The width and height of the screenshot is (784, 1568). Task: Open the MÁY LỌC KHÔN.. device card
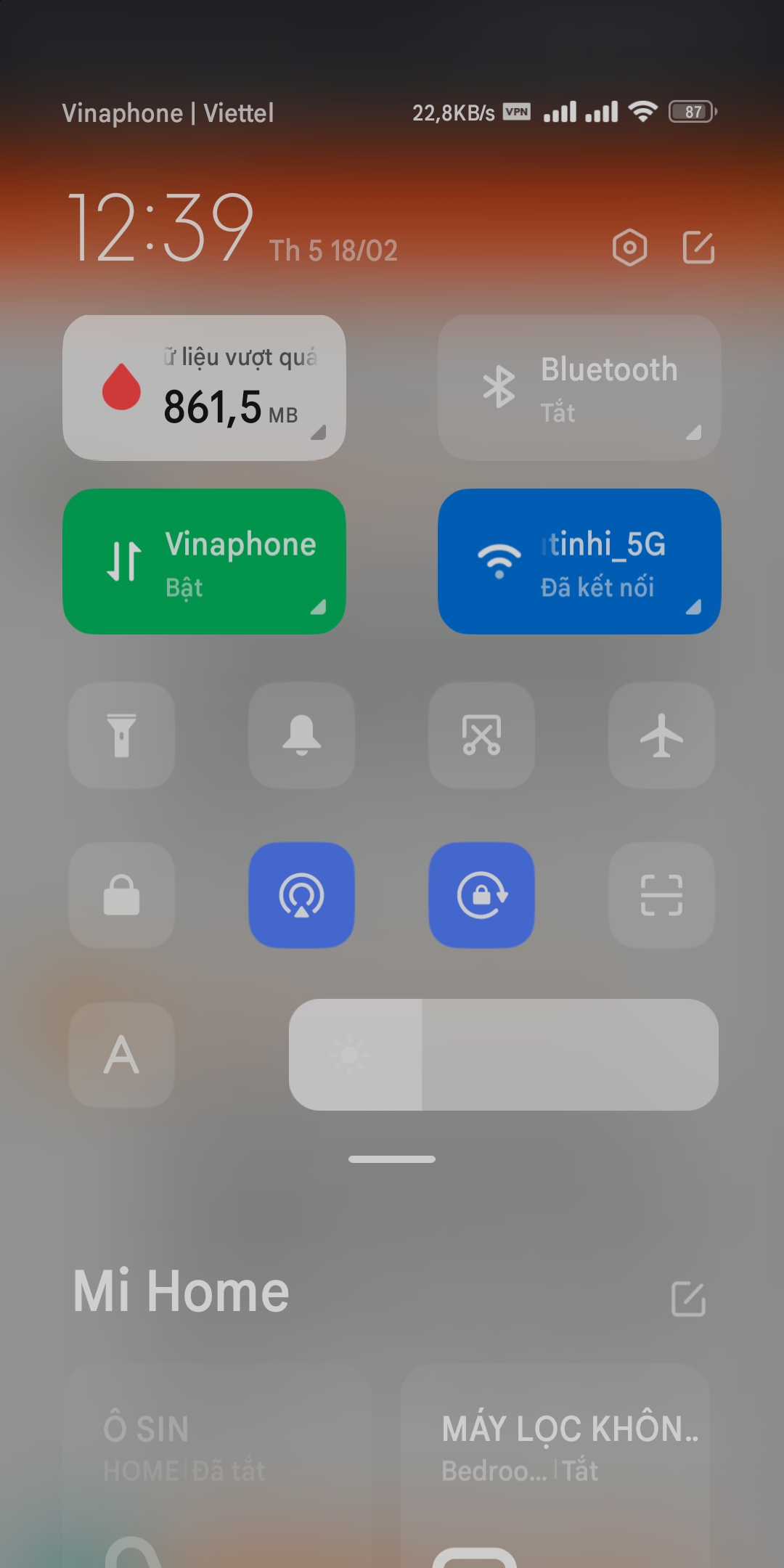click(x=555, y=1466)
